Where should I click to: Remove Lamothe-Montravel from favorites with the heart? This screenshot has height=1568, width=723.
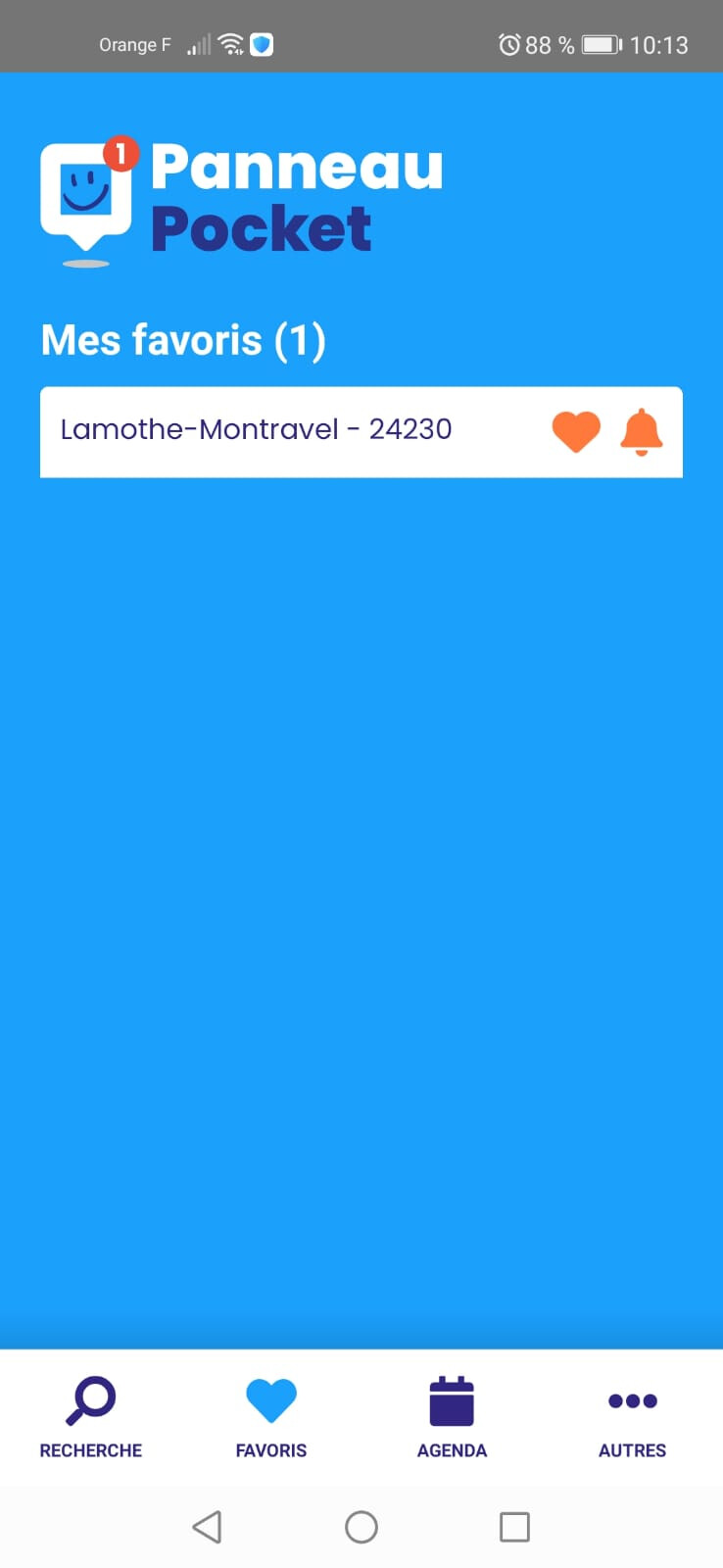(576, 432)
